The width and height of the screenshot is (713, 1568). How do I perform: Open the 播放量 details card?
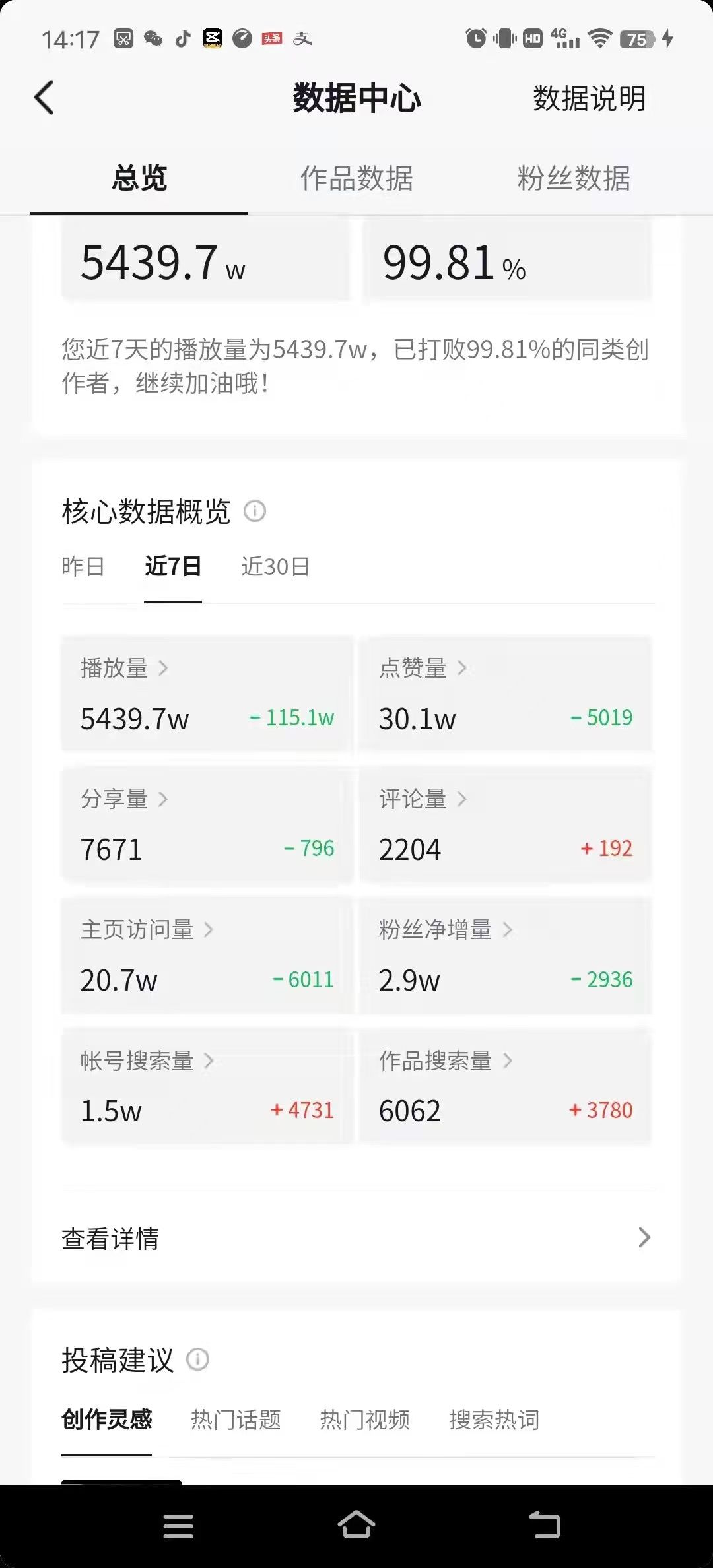point(207,694)
